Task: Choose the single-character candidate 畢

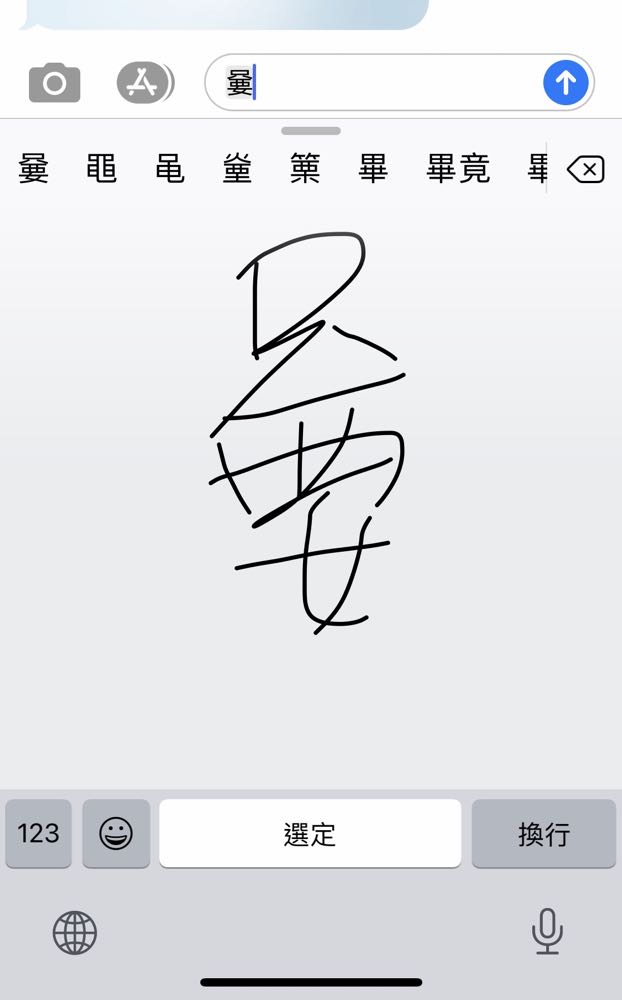Action: tap(373, 170)
